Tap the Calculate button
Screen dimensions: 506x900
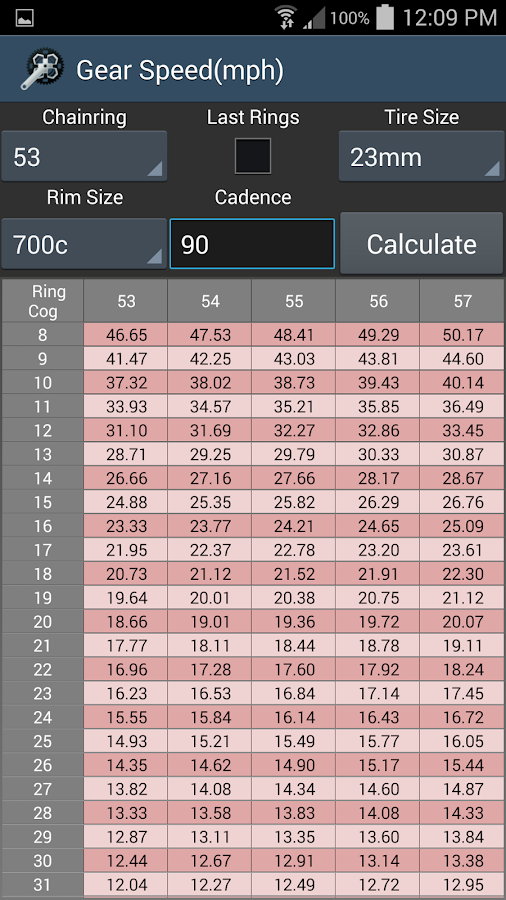tap(422, 243)
